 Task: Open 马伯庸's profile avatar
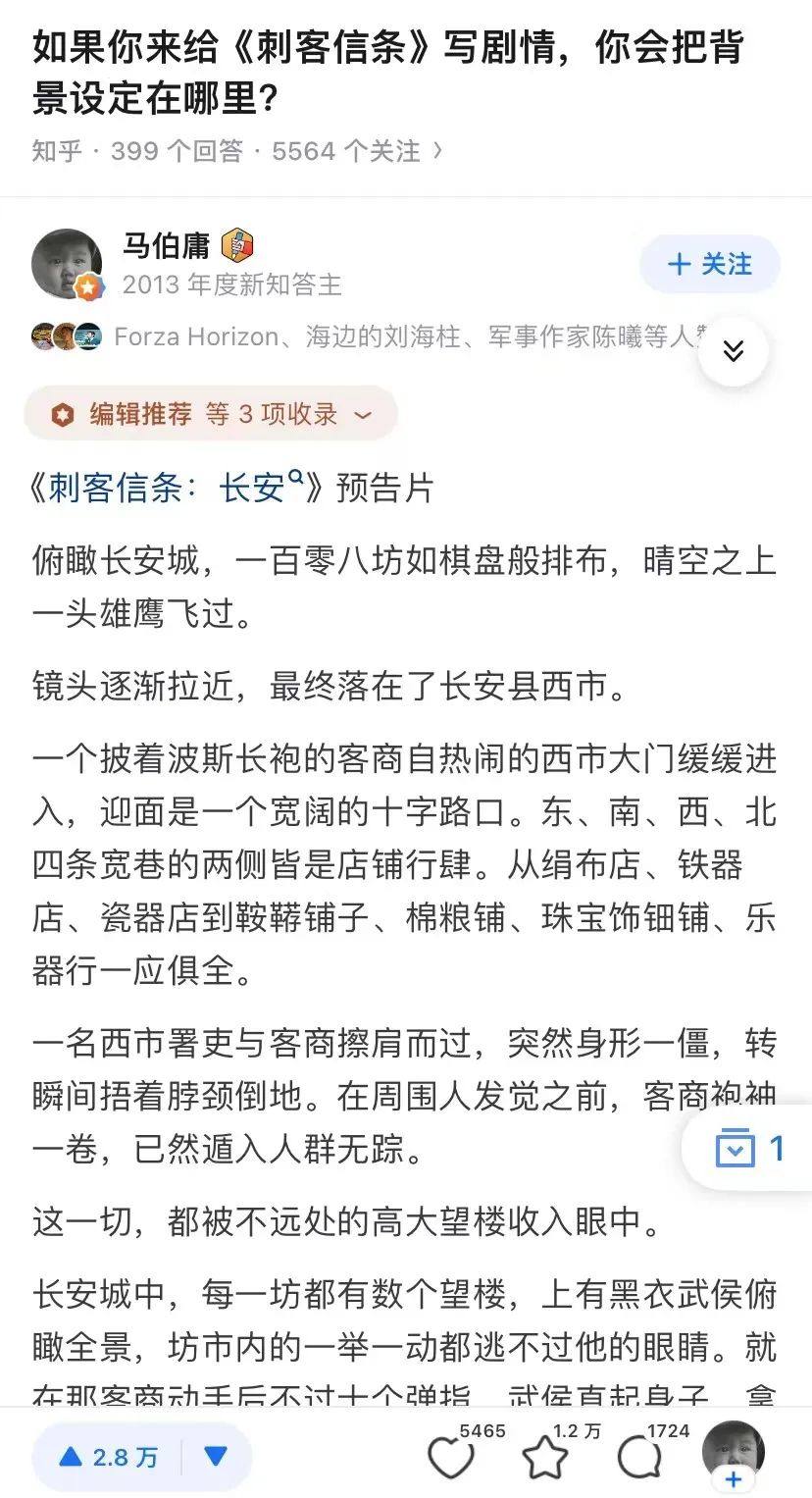(x=67, y=264)
